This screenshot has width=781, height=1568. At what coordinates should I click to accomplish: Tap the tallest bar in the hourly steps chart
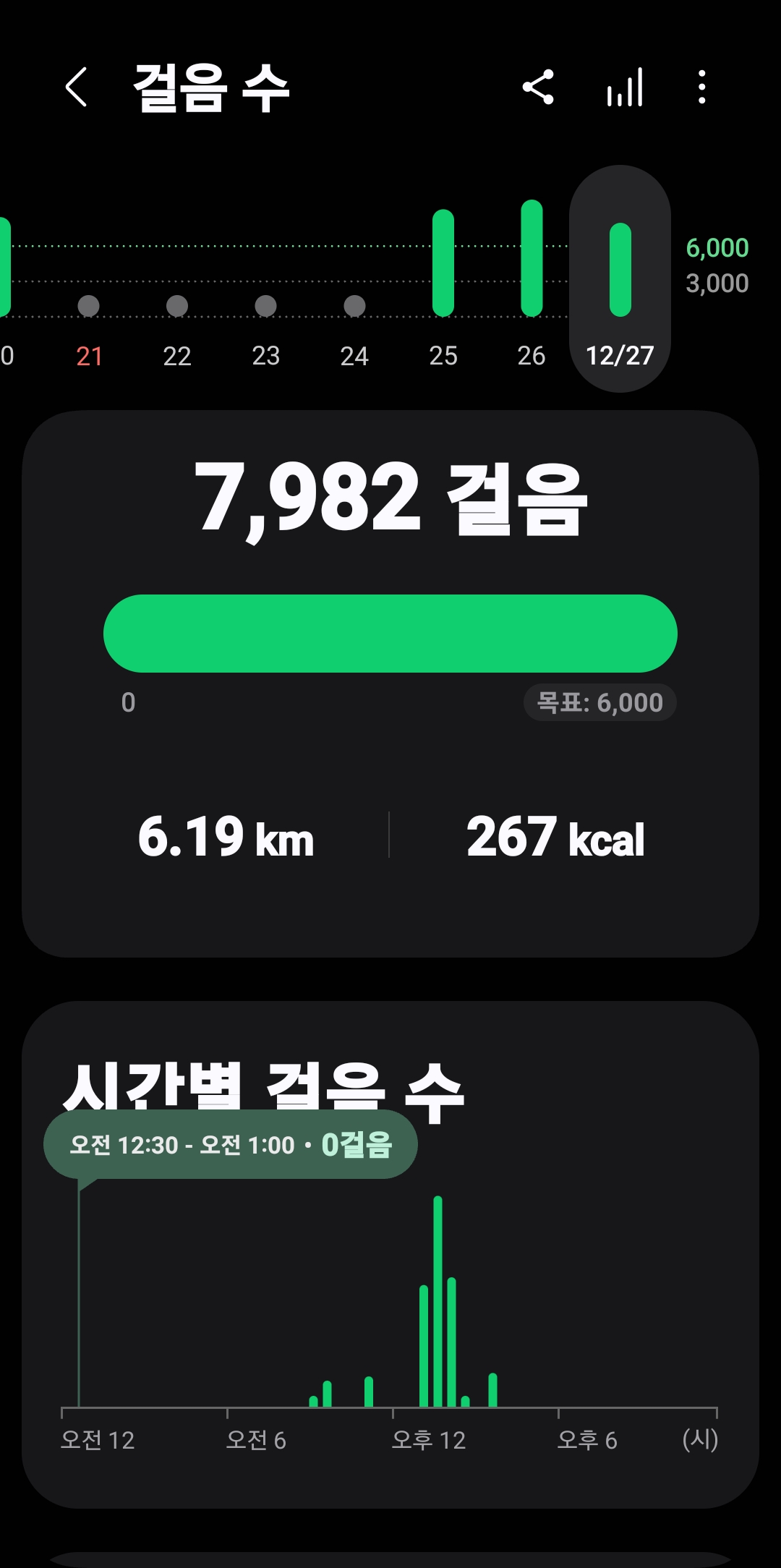tap(438, 1300)
